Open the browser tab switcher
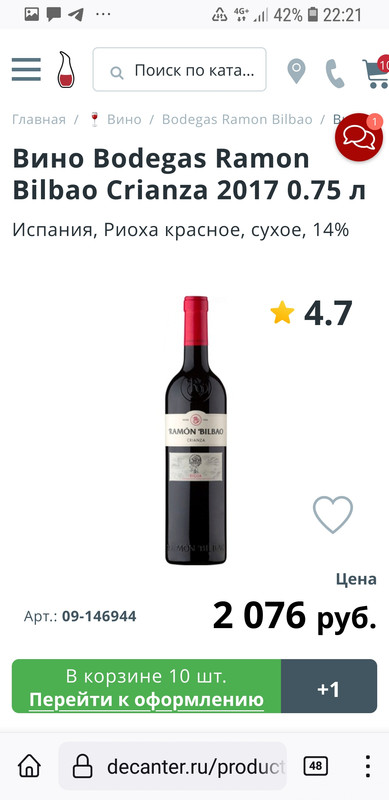This screenshot has width=389, height=800. click(x=315, y=766)
